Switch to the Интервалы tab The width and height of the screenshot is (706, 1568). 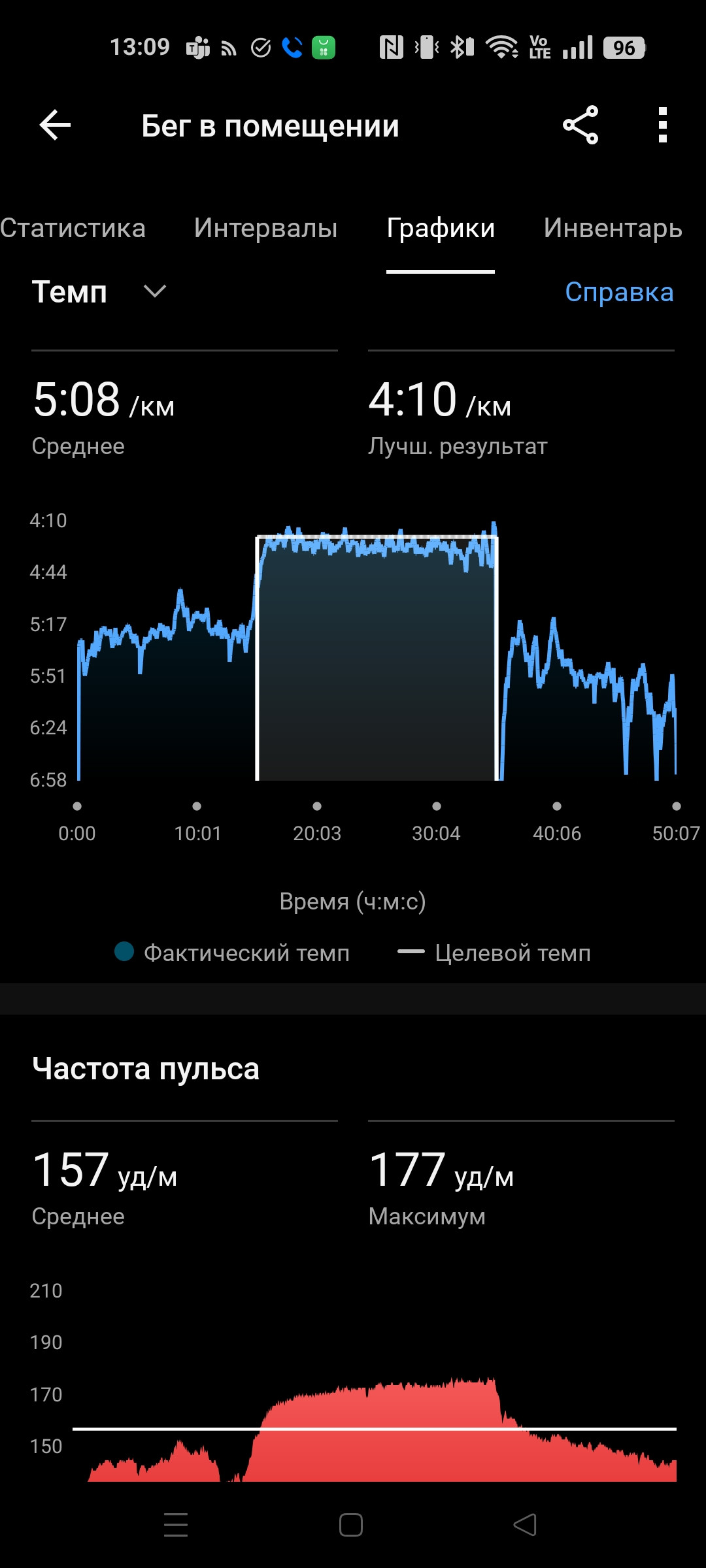[265, 228]
